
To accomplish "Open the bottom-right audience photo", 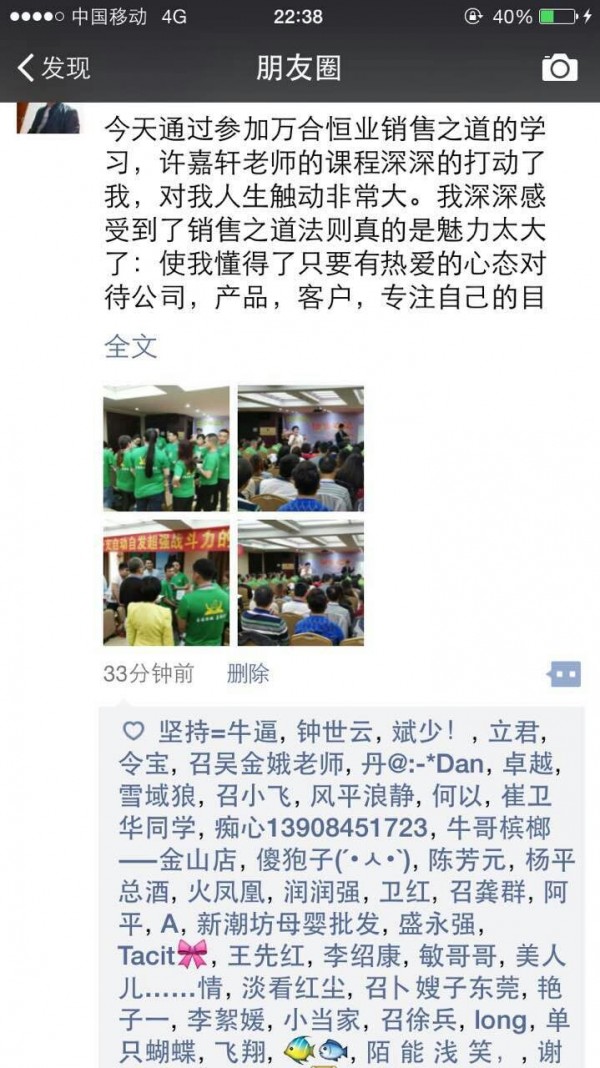I will [x=300, y=582].
